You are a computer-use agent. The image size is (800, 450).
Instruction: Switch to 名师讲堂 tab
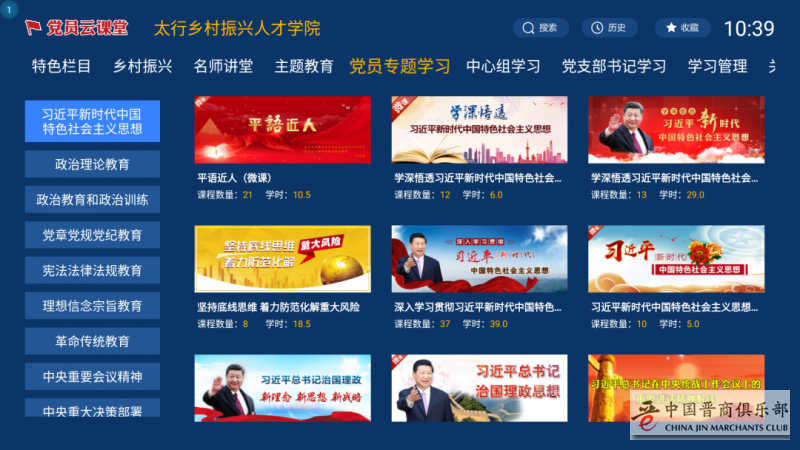click(x=223, y=66)
